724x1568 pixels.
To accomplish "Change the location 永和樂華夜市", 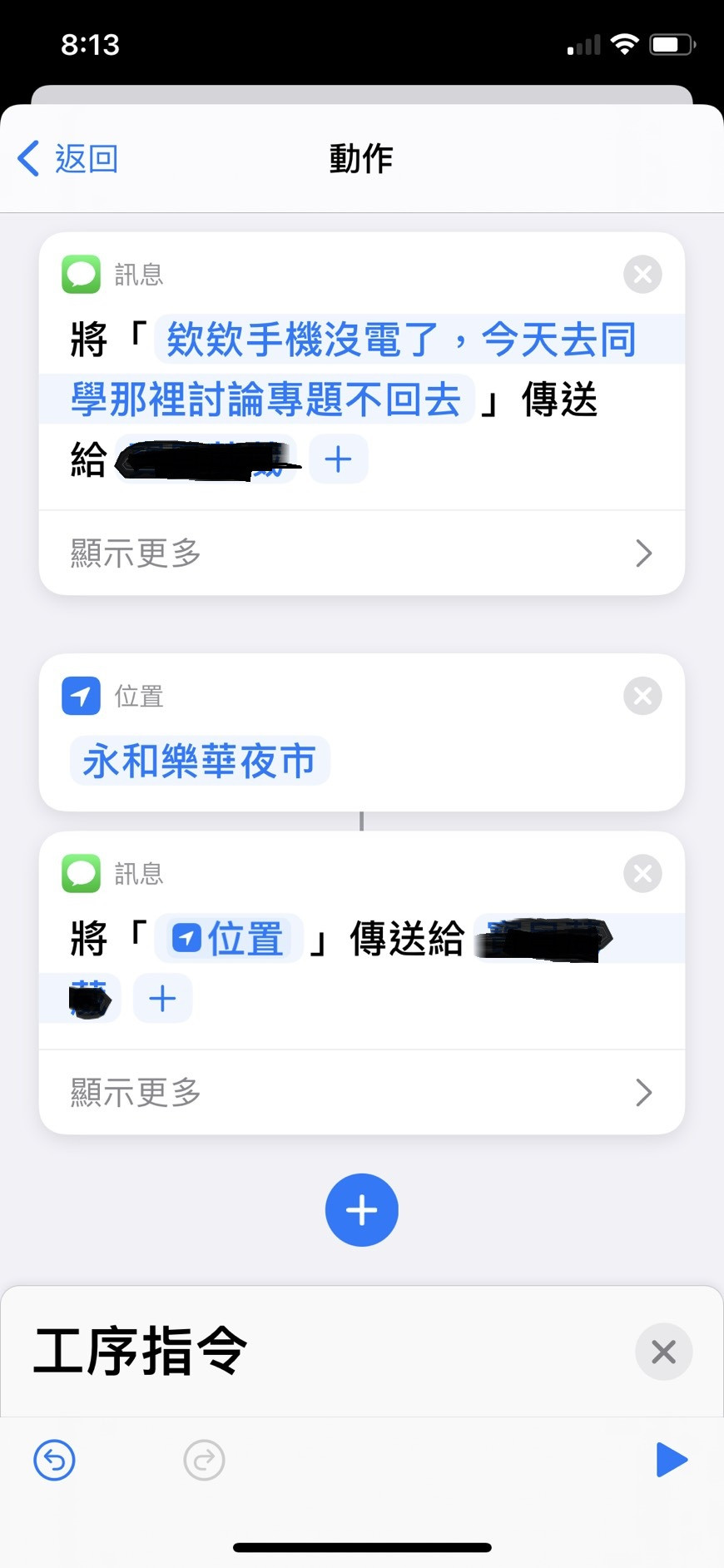I will [200, 761].
